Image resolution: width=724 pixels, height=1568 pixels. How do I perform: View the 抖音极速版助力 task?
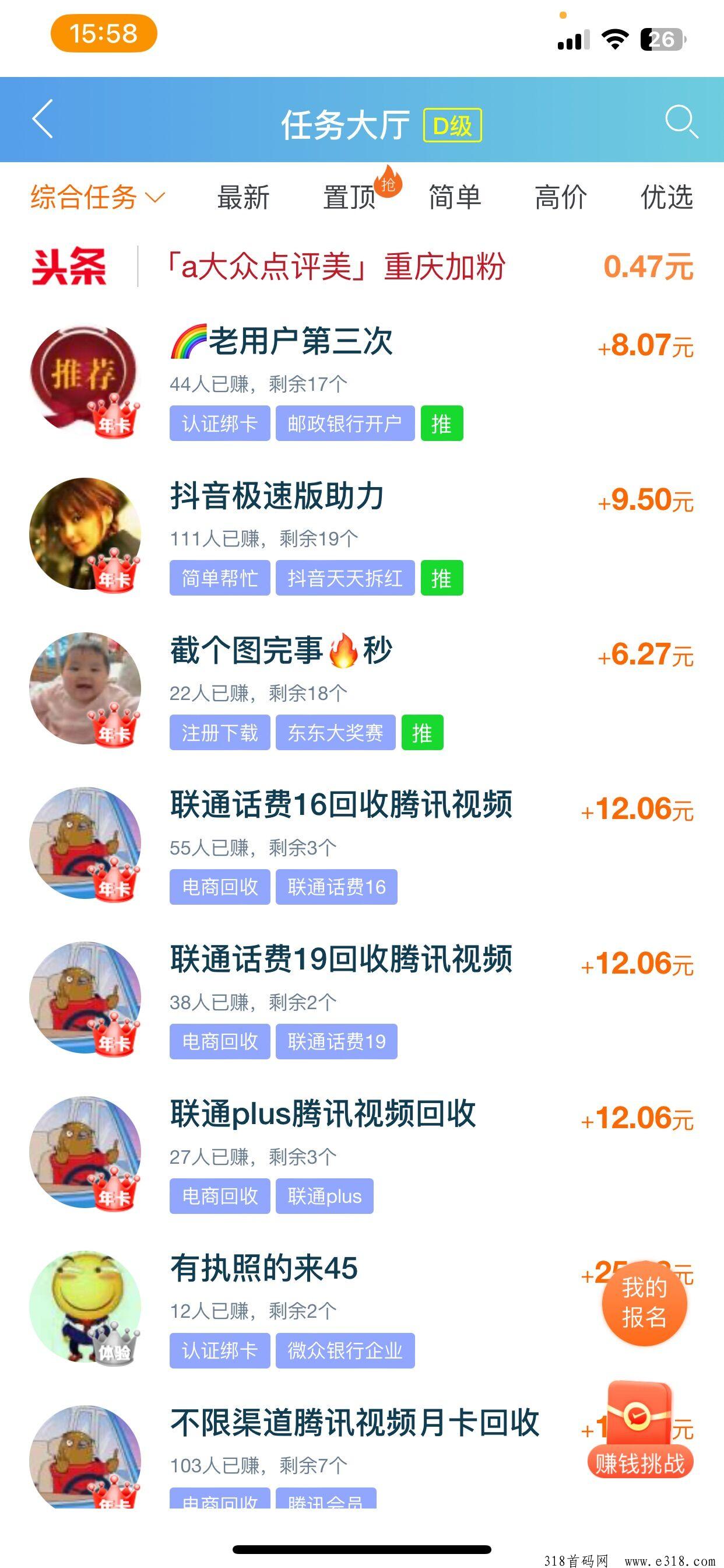tap(277, 496)
